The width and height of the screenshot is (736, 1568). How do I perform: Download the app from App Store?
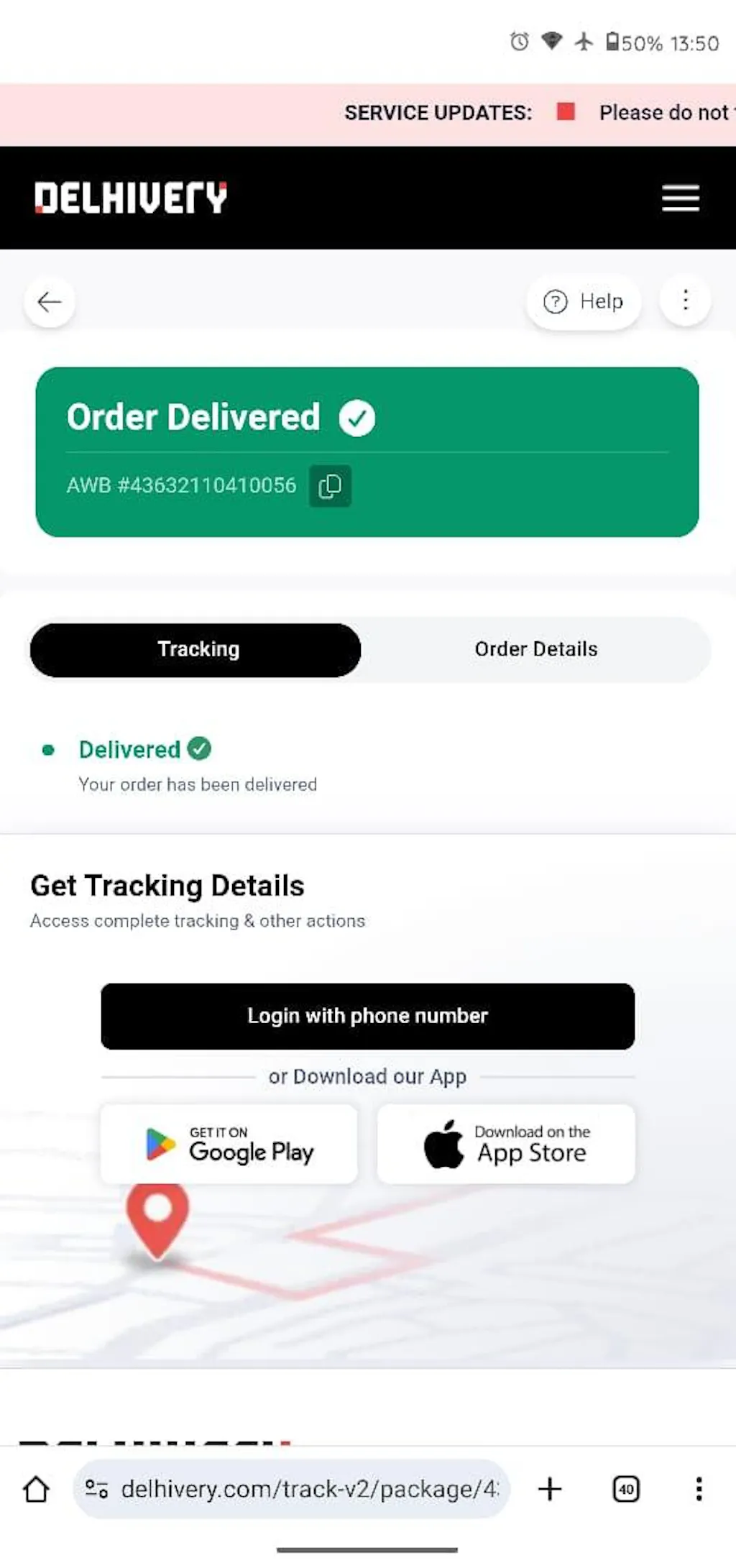pyautogui.click(x=506, y=1144)
